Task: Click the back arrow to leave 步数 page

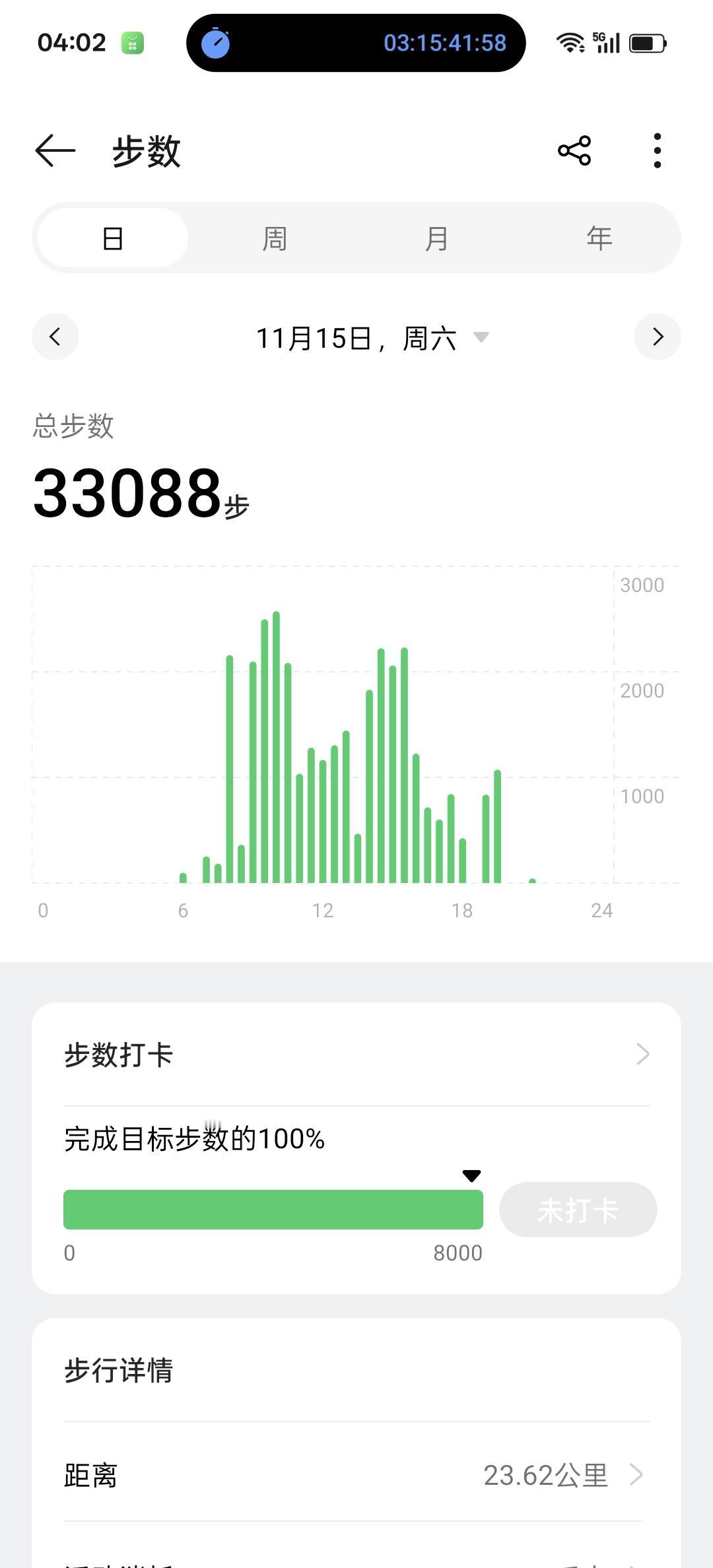Action: coord(55,150)
